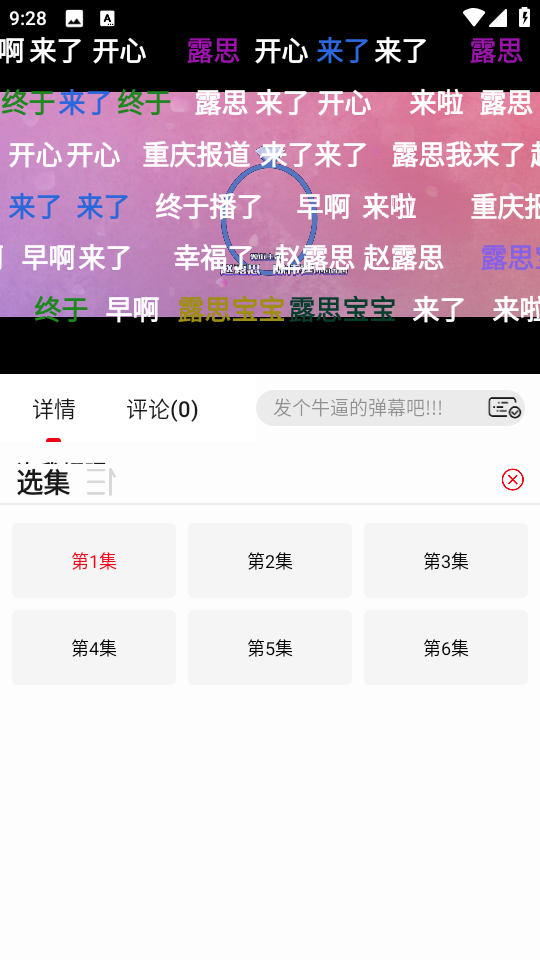Play episode 第2集

[270, 560]
